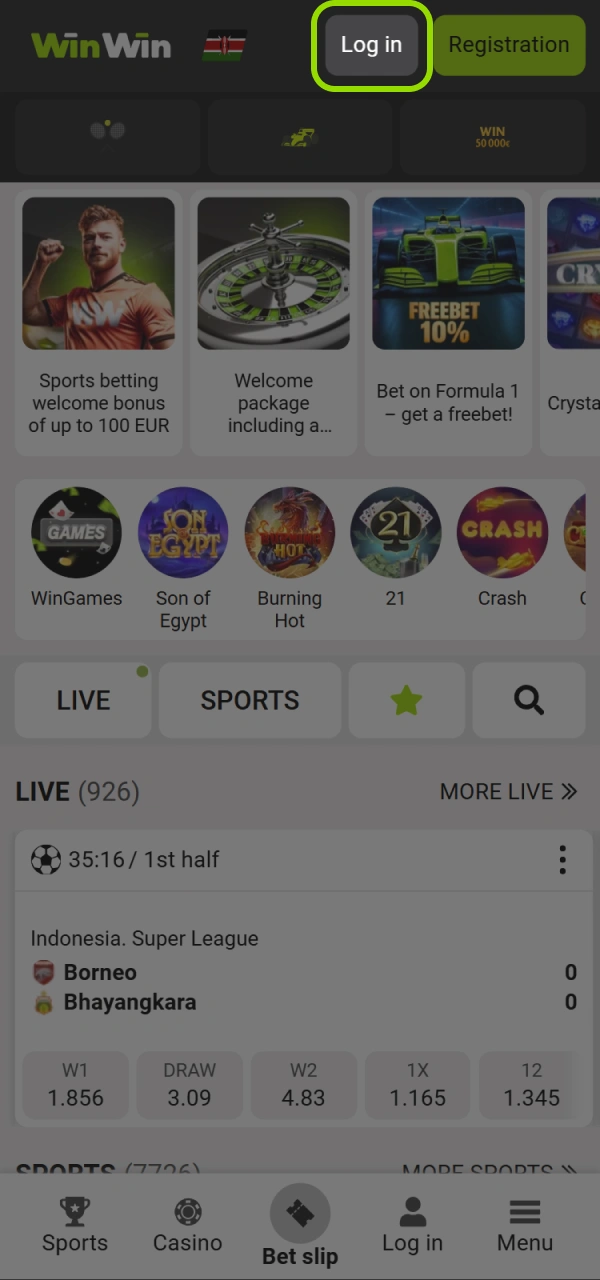The height and width of the screenshot is (1280, 600).
Task: Open favorites with the star button
Action: (406, 700)
